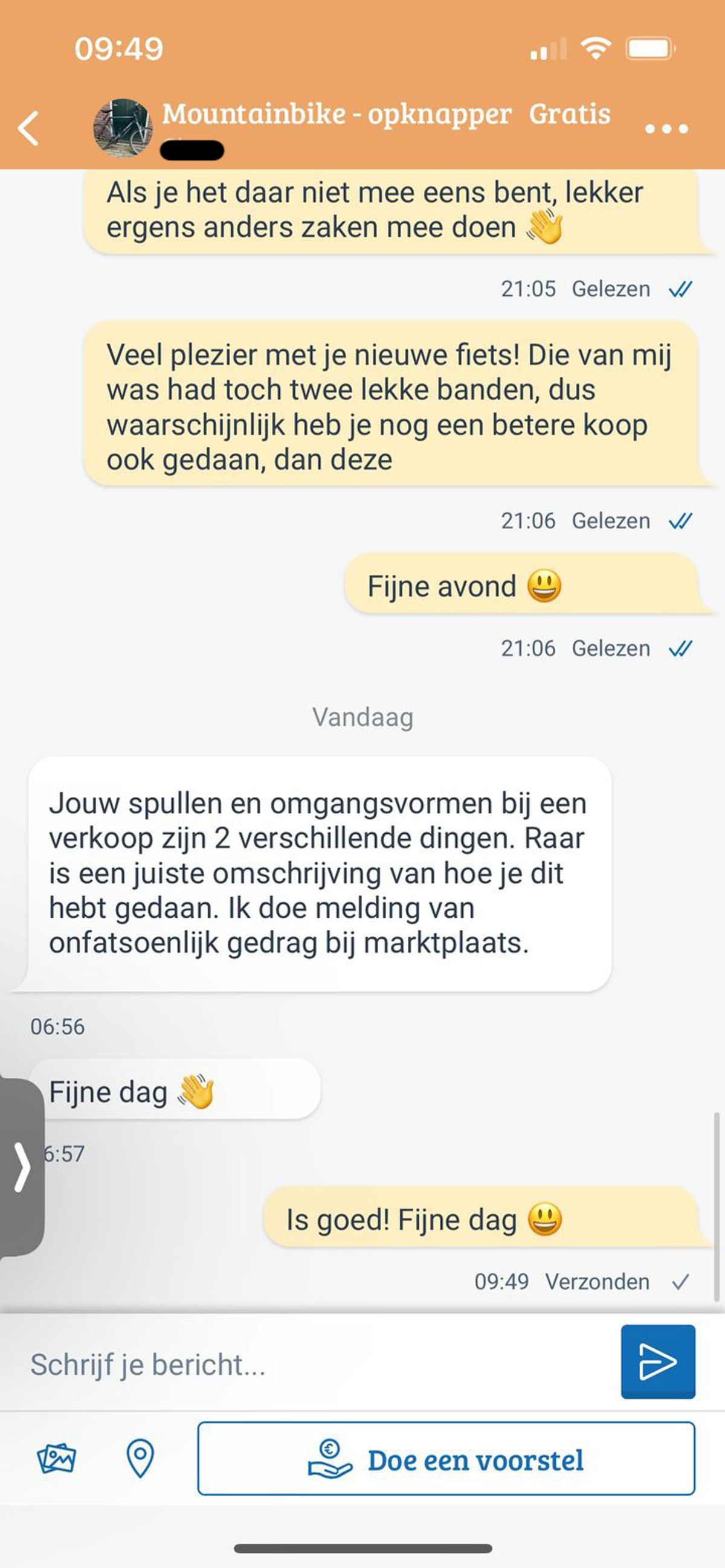Tap the send message arrow button
The image size is (725, 1568).
(657, 1362)
